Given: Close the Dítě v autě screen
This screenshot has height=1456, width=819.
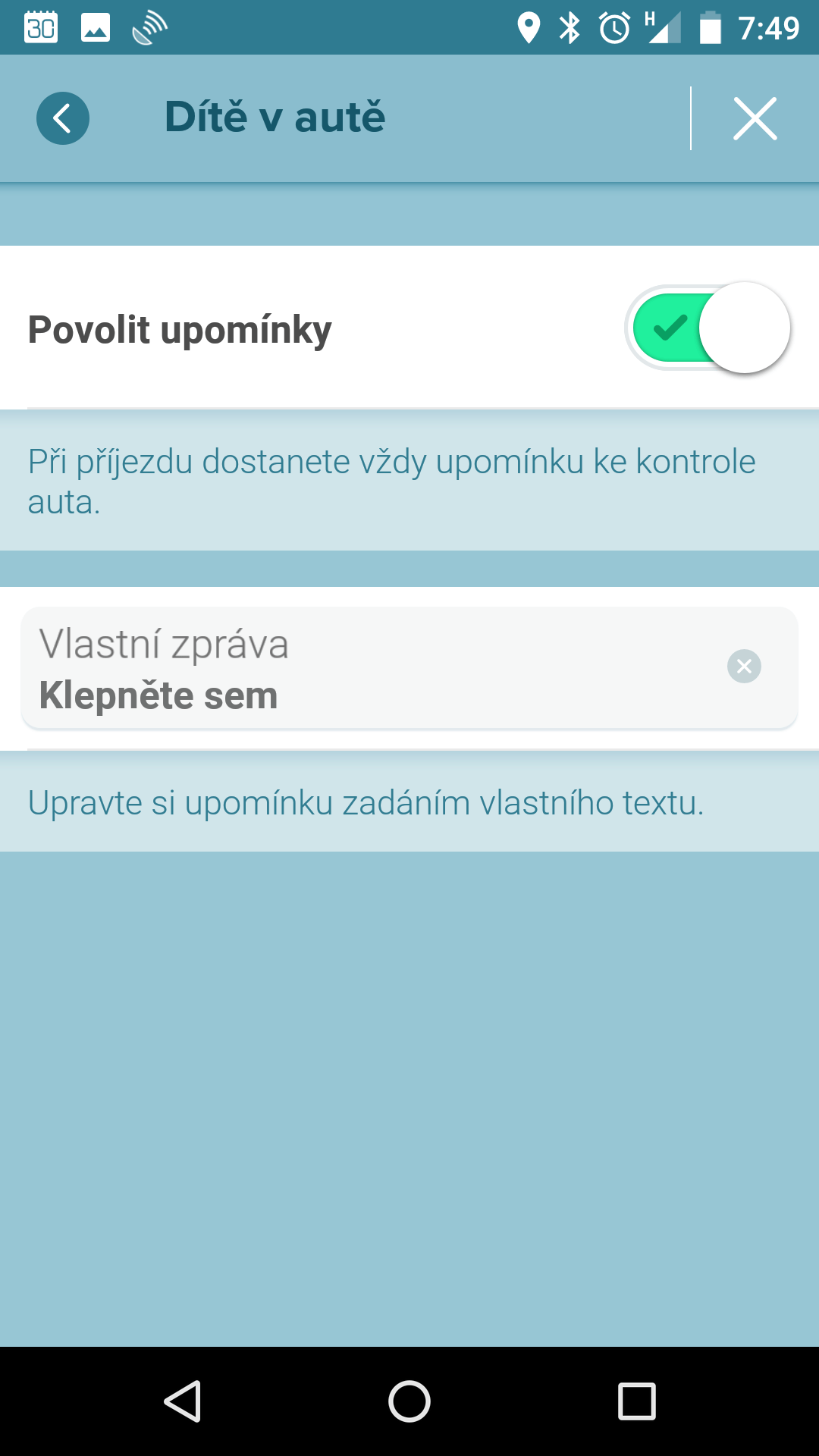Looking at the screenshot, I should (755, 118).
